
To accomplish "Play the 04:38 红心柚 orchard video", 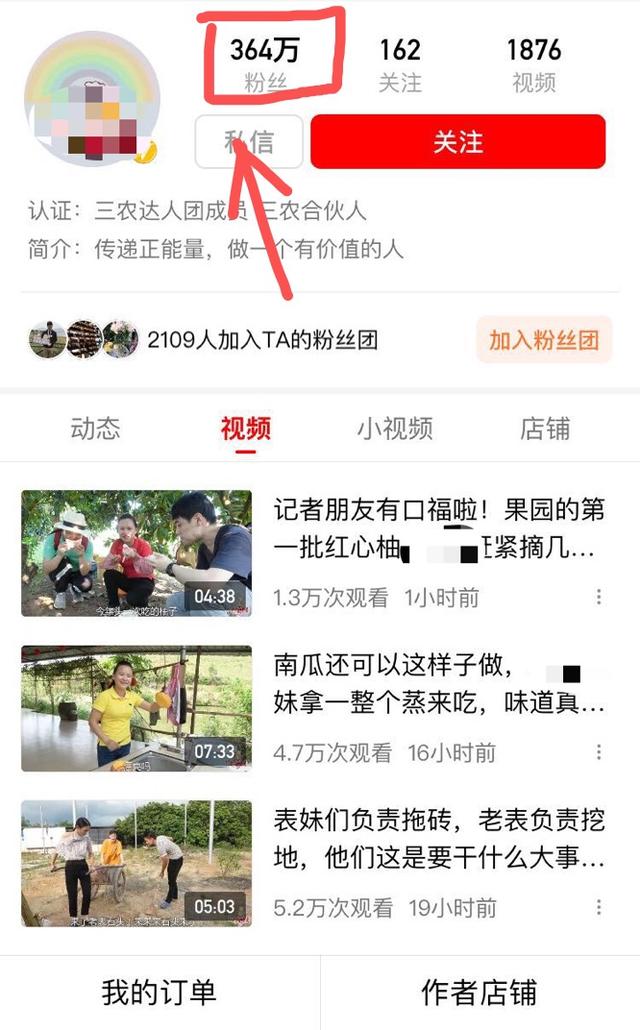I will click(x=137, y=552).
